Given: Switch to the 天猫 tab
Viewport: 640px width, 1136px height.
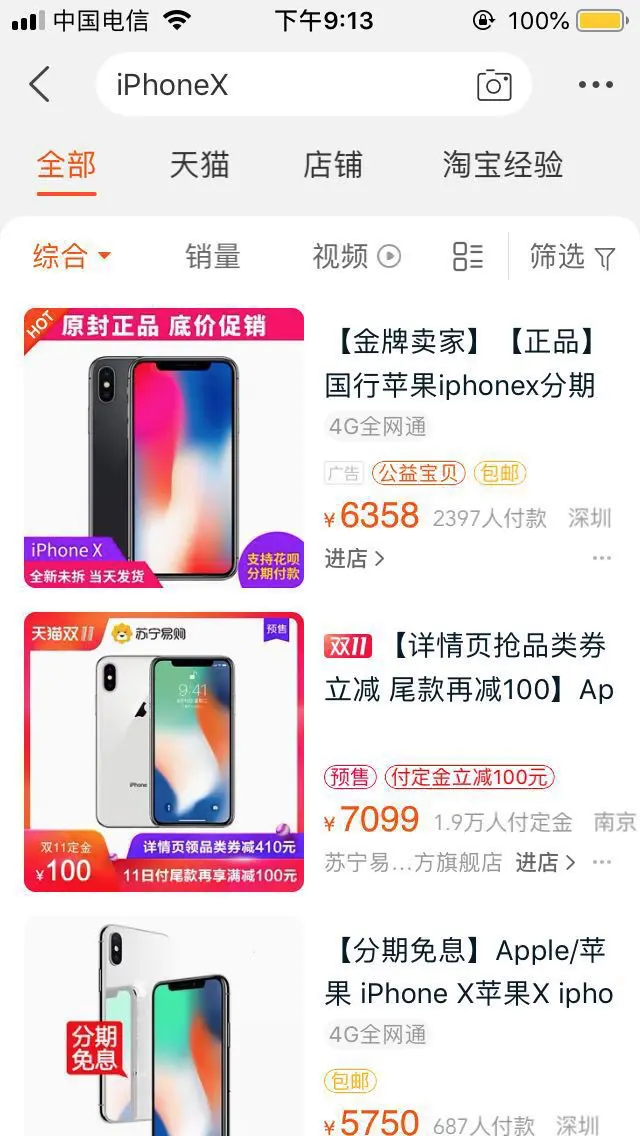Looking at the screenshot, I should (199, 165).
